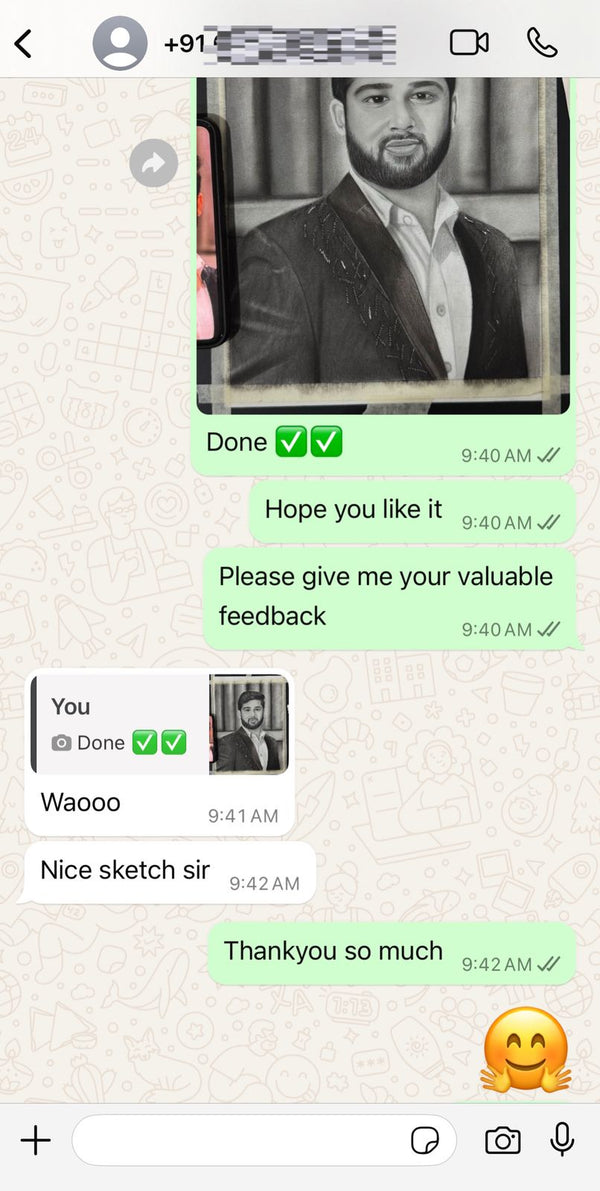This screenshot has height=1191, width=600.
Task: Open the attachment plus menu
Action: [x=35, y=1140]
